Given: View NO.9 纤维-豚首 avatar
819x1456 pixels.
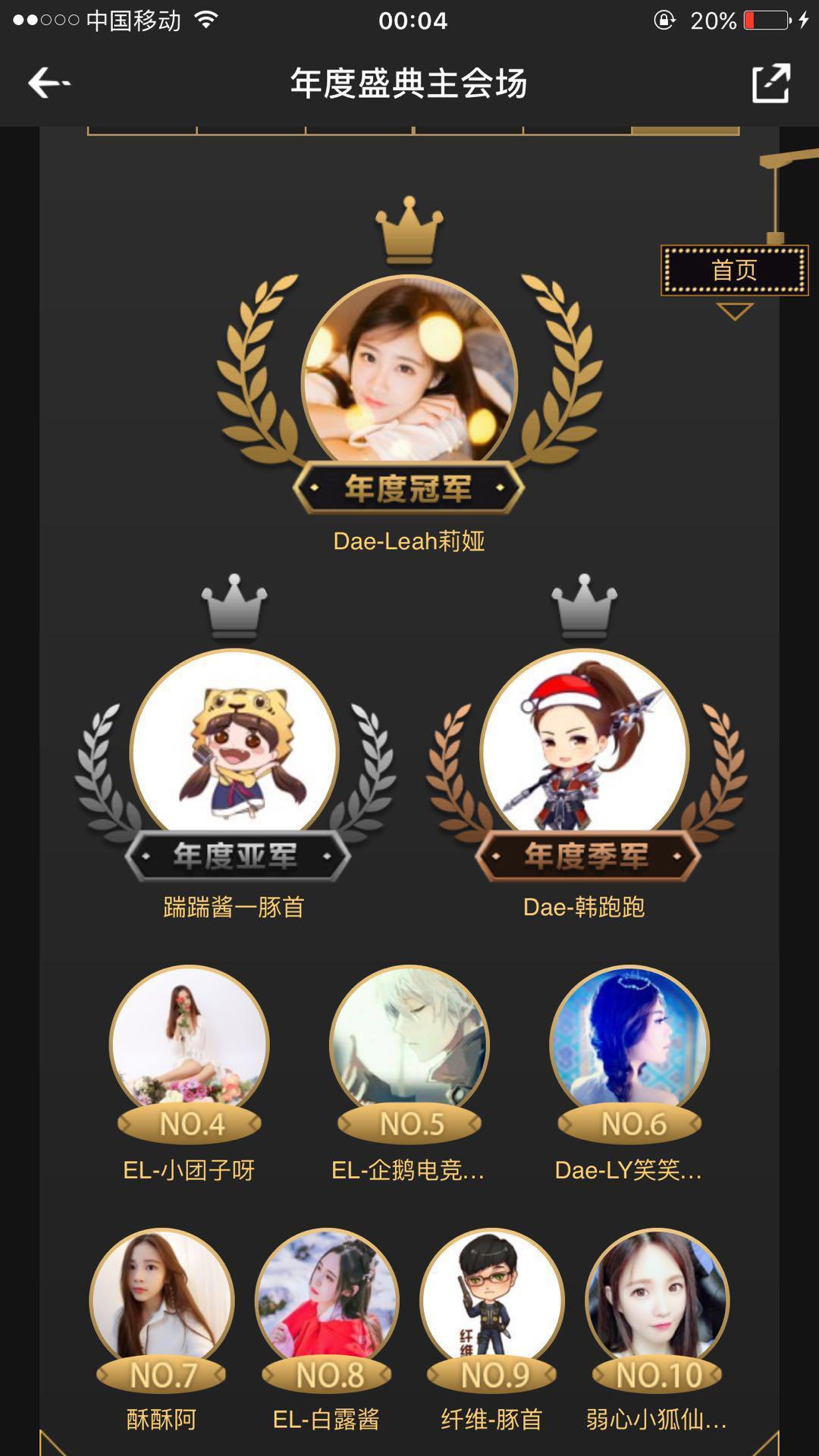Looking at the screenshot, I should click(x=492, y=1298).
